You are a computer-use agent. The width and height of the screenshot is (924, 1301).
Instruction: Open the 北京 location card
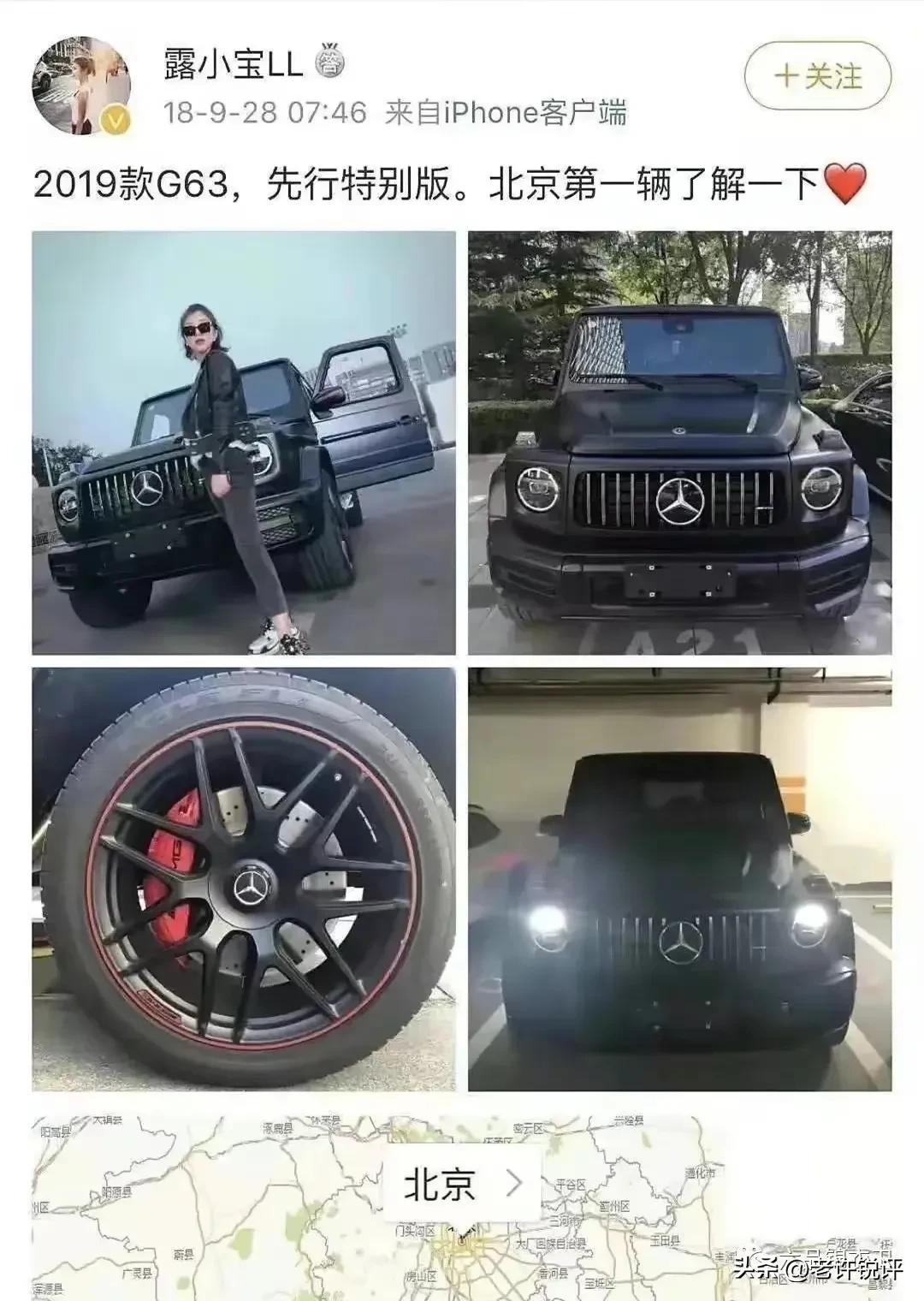pyautogui.click(x=462, y=1184)
